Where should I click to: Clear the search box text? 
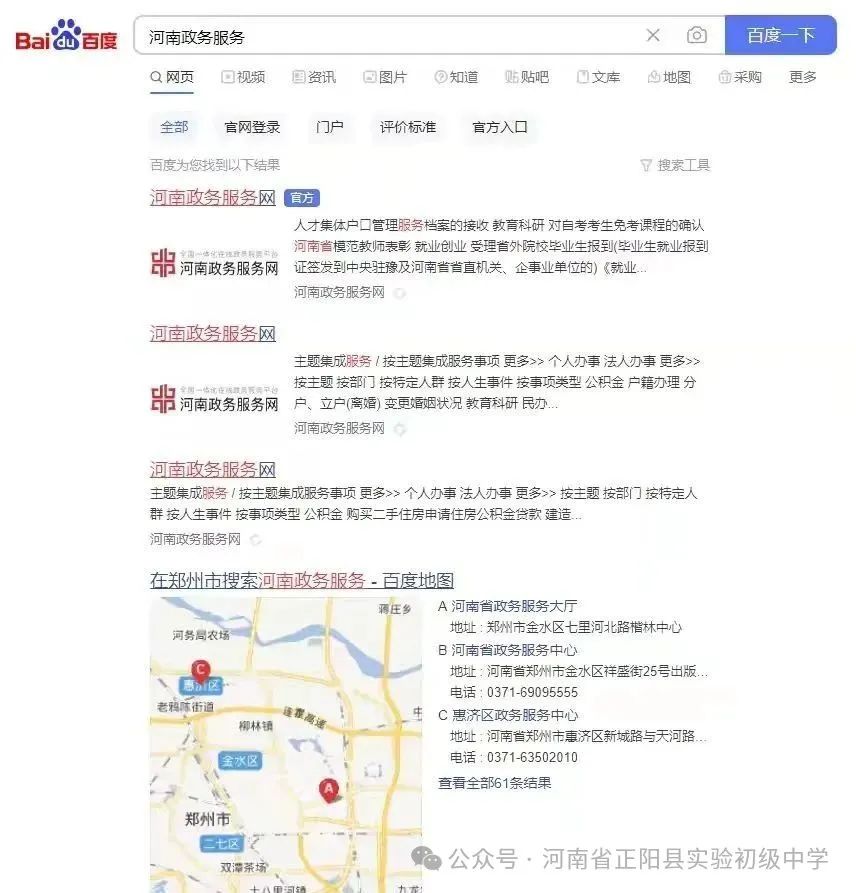pos(653,36)
